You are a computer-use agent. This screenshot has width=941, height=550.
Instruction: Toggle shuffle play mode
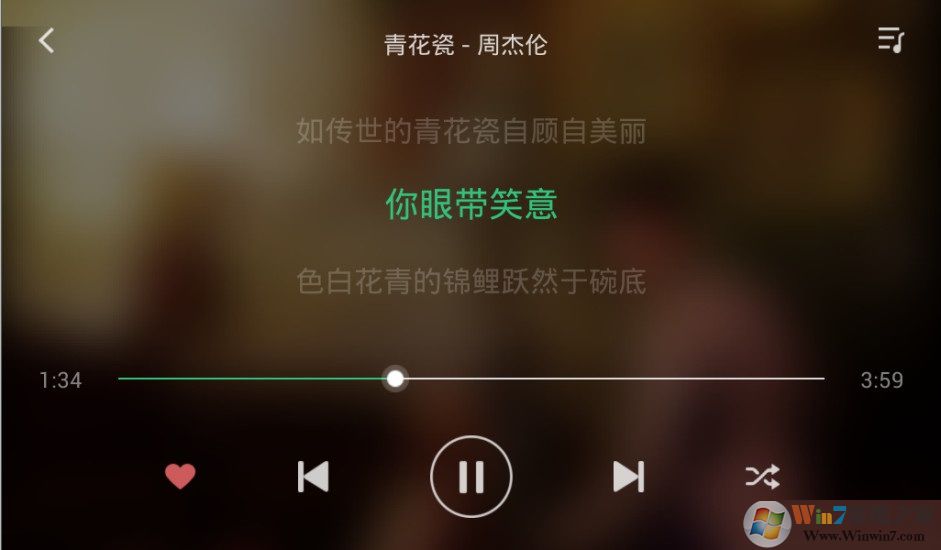coord(762,477)
